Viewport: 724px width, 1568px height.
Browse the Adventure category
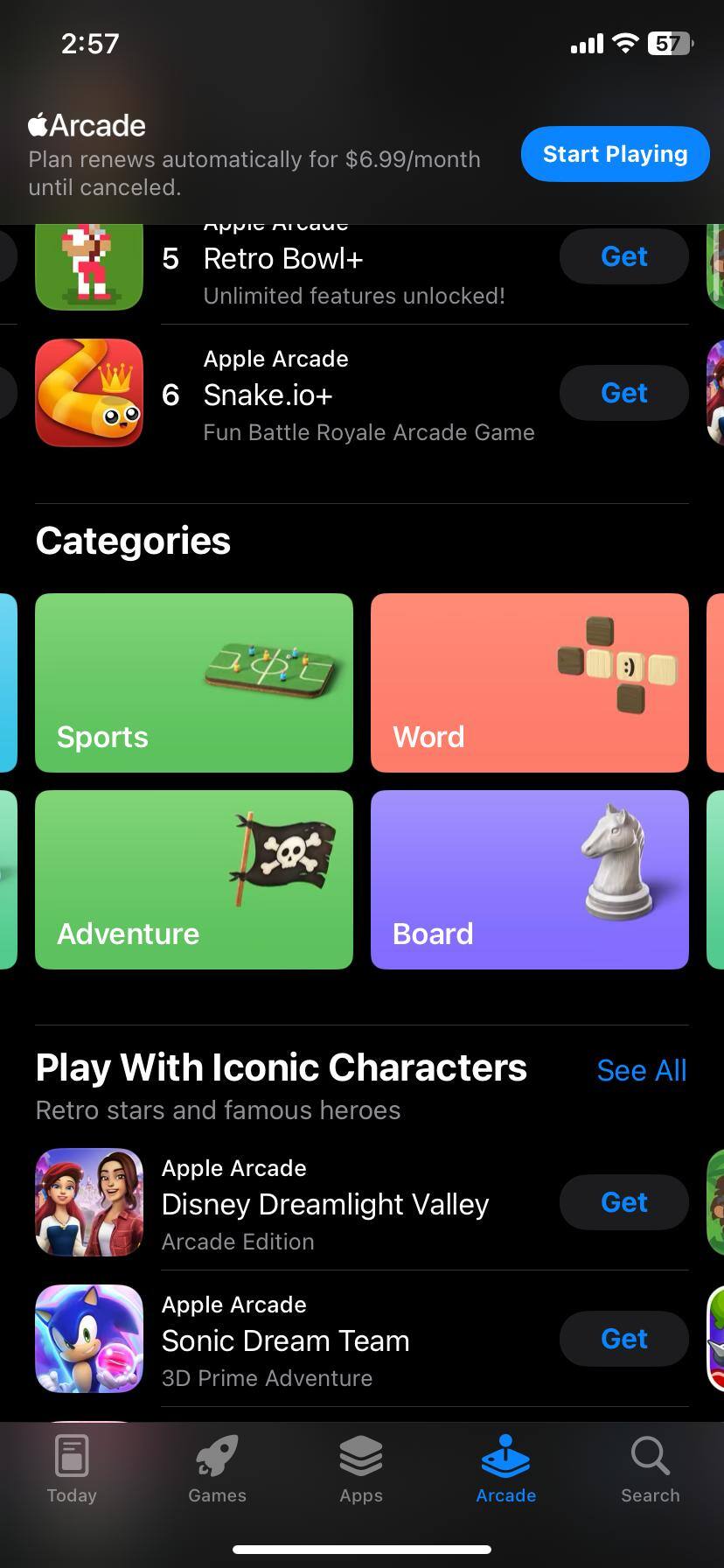point(194,879)
